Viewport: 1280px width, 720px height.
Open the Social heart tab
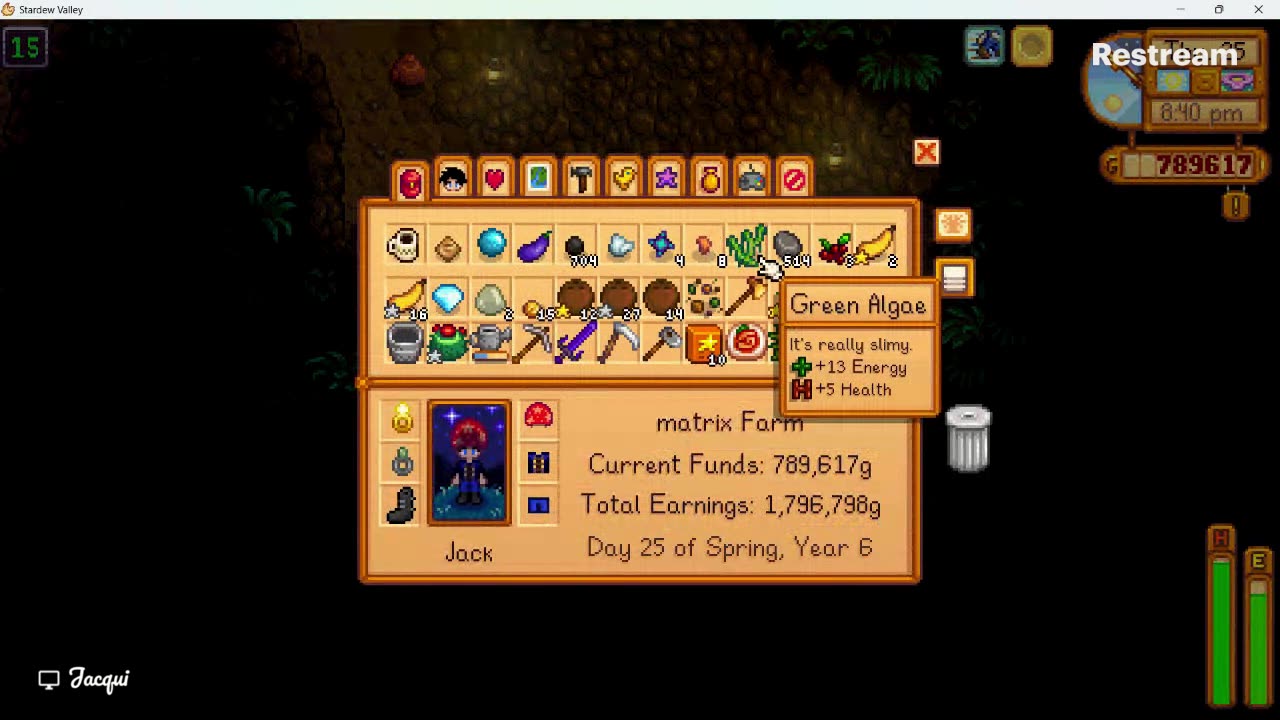pyautogui.click(x=495, y=180)
